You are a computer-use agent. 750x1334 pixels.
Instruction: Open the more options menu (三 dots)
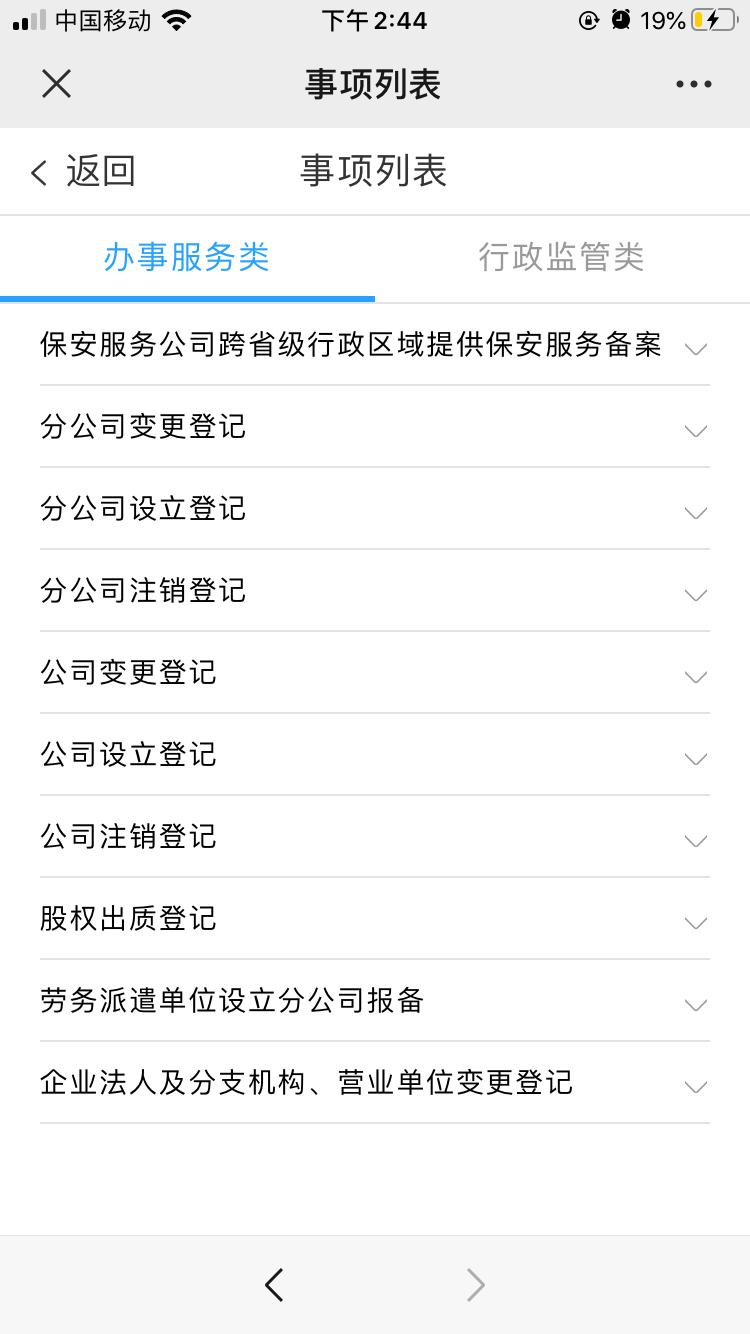(693, 84)
